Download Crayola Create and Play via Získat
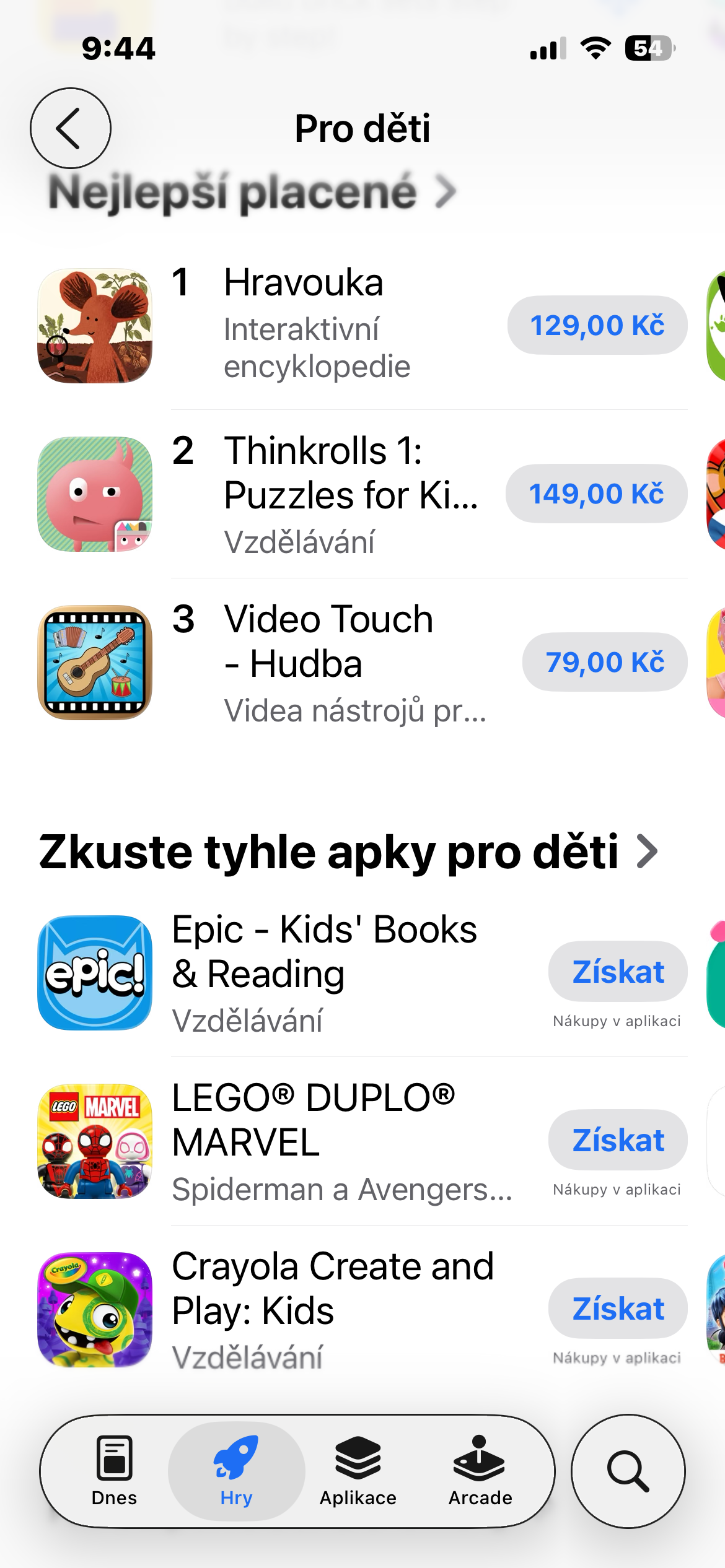The image size is (725, 1568). (617, 1309)
